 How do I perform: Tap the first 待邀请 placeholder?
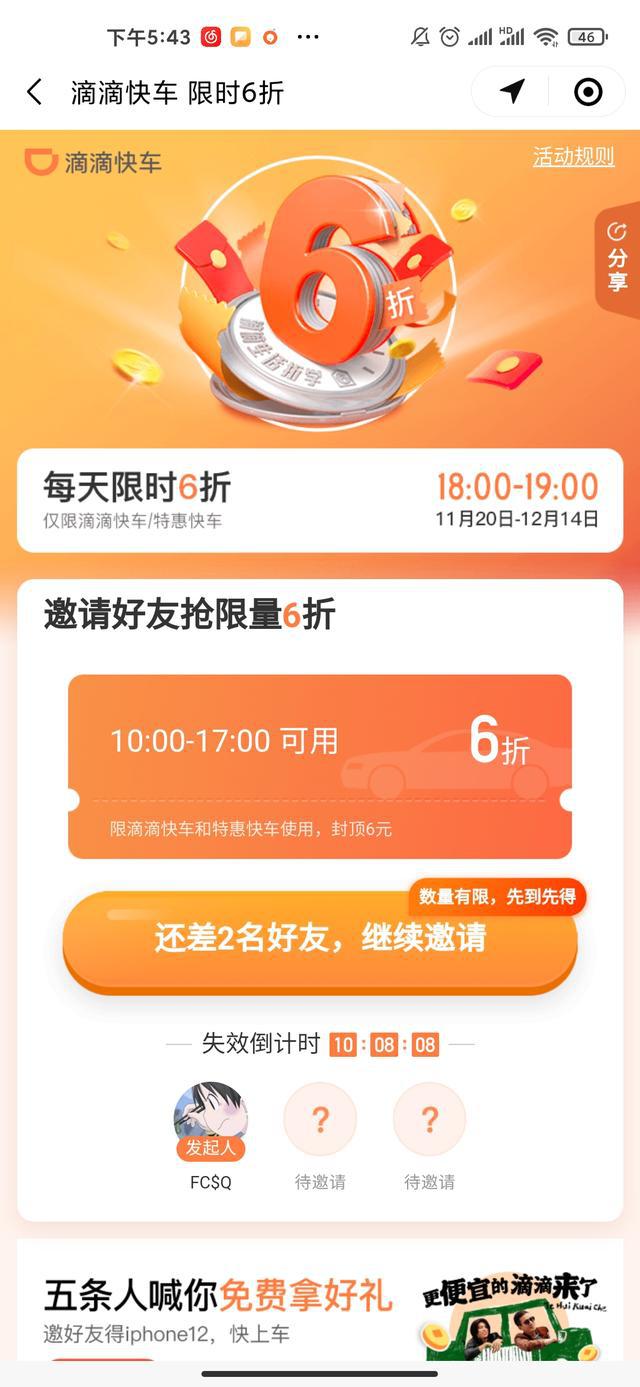point(320,1120)
